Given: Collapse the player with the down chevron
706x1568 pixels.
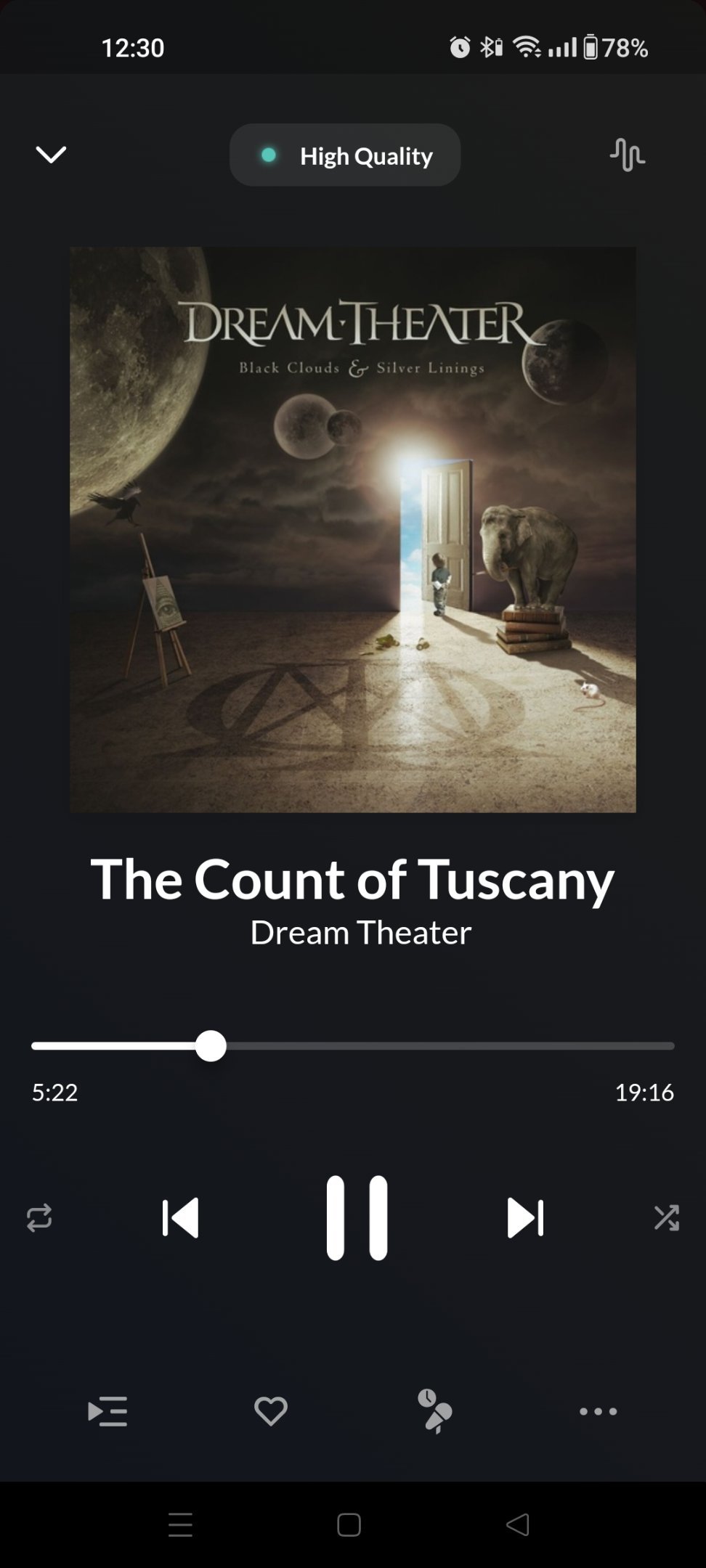Looking at the screenshot, I should tap(51, 155).
